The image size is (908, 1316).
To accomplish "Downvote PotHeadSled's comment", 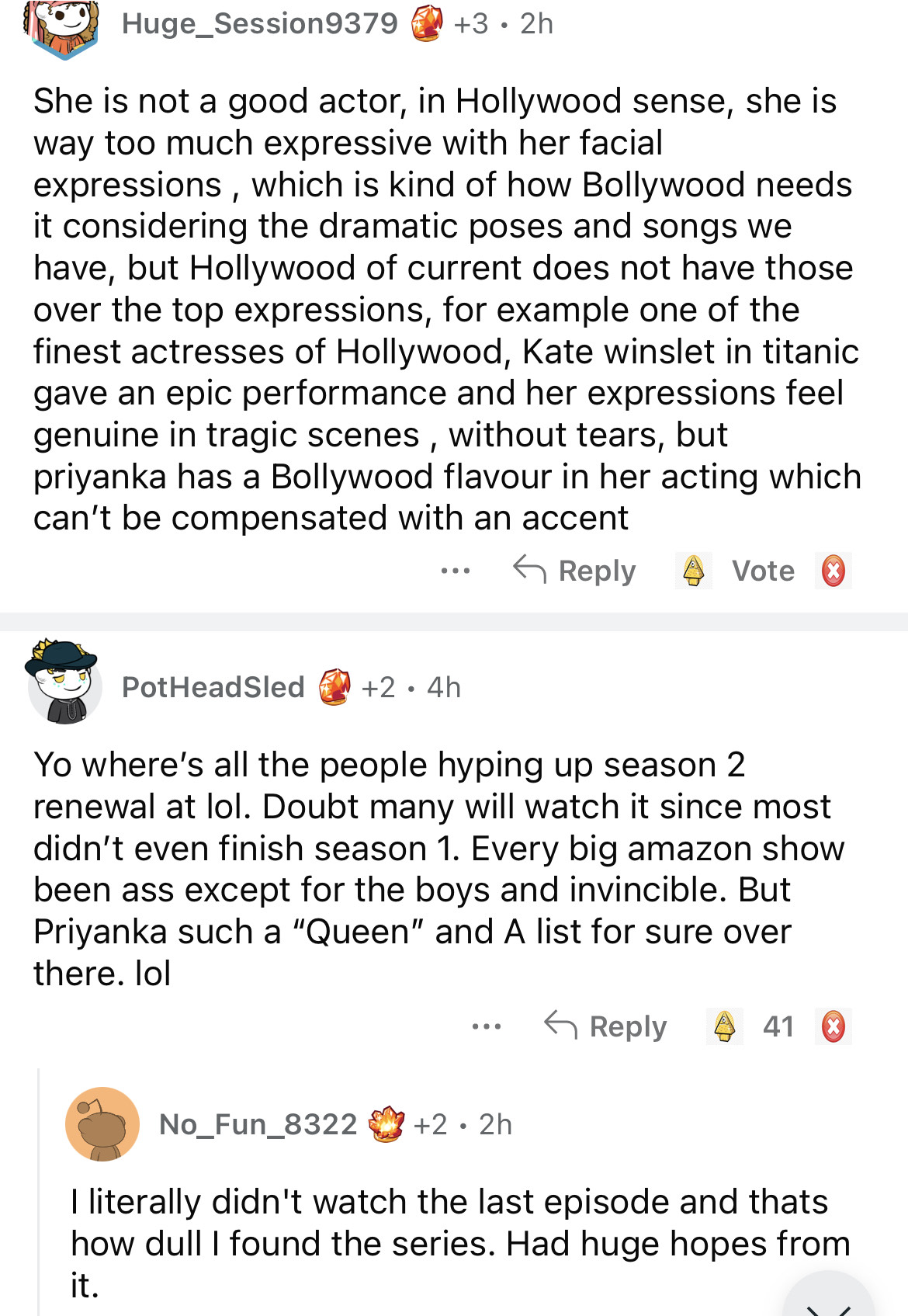I will pos(833,1026).
